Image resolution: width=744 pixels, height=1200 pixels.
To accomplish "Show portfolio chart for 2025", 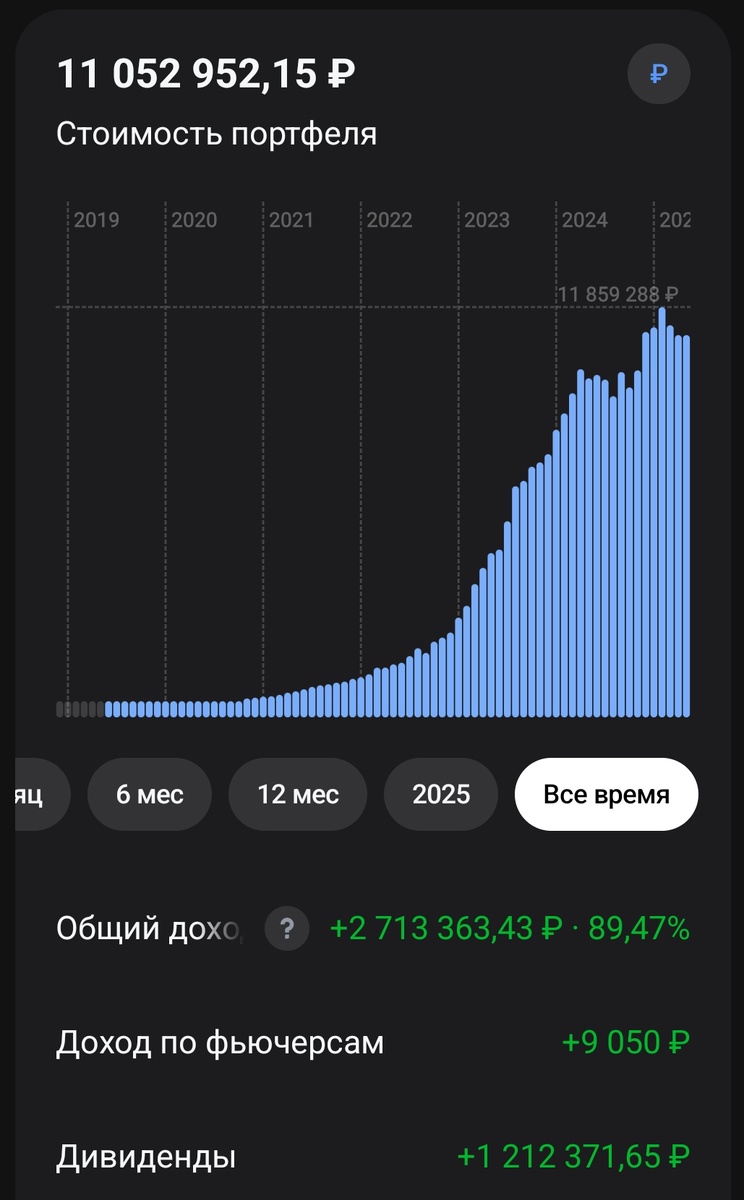I will [441, 794].
